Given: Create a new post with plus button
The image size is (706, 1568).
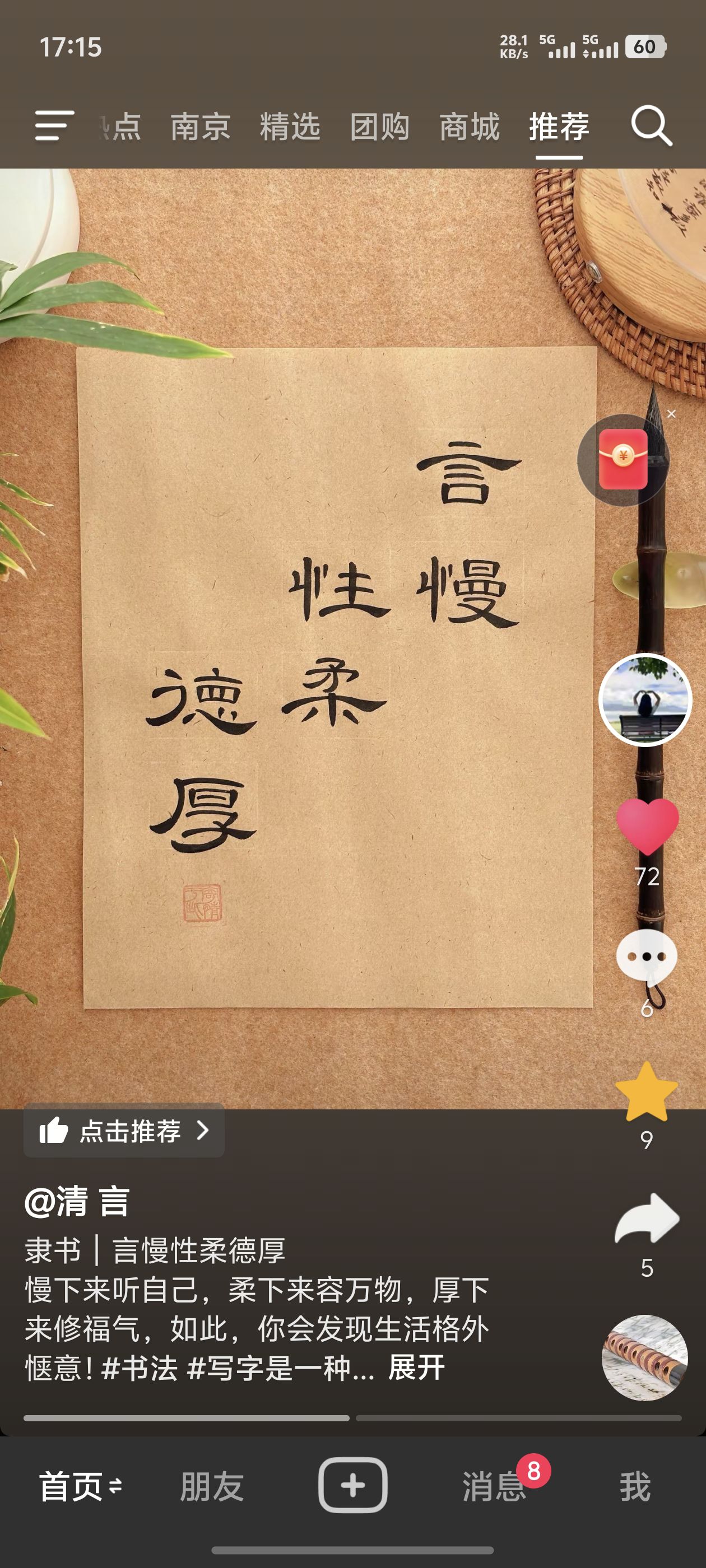Looking at the screenshot, I should tap(352, 1485).
